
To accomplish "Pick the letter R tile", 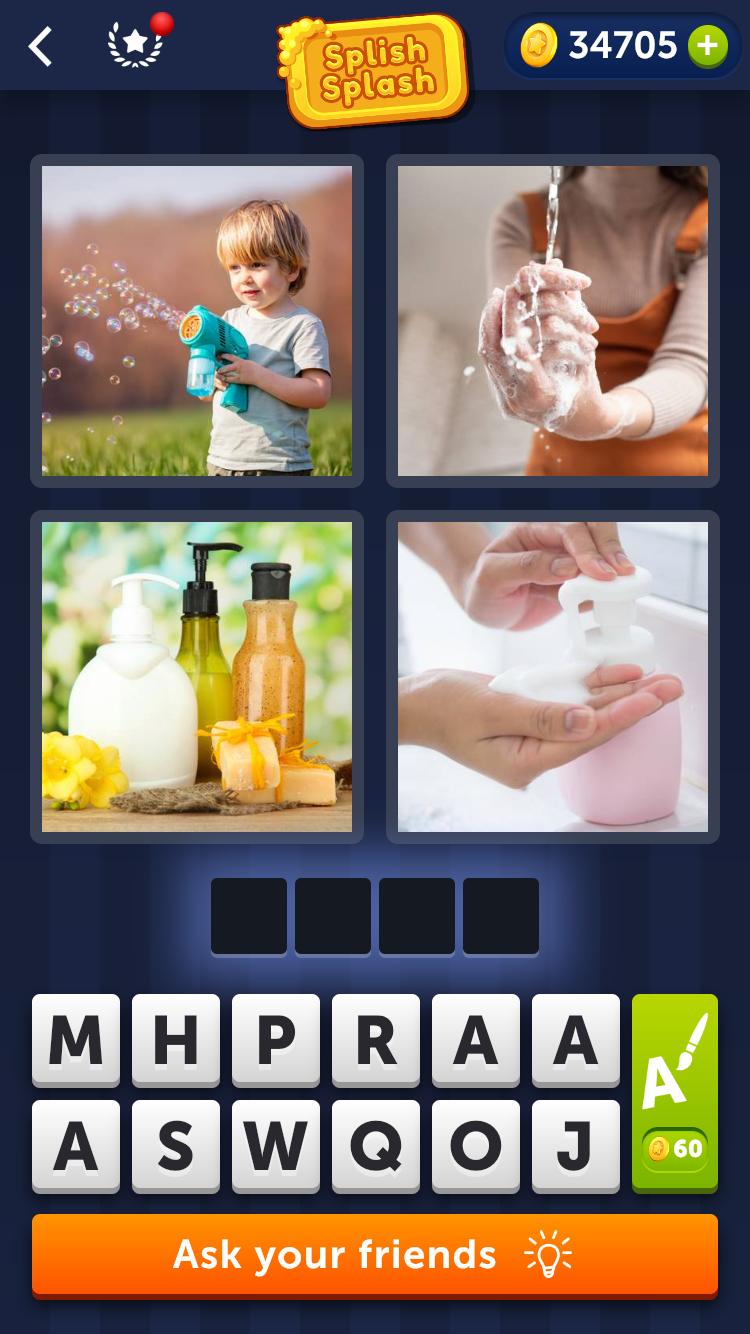I will click(x=376, y=1040).
